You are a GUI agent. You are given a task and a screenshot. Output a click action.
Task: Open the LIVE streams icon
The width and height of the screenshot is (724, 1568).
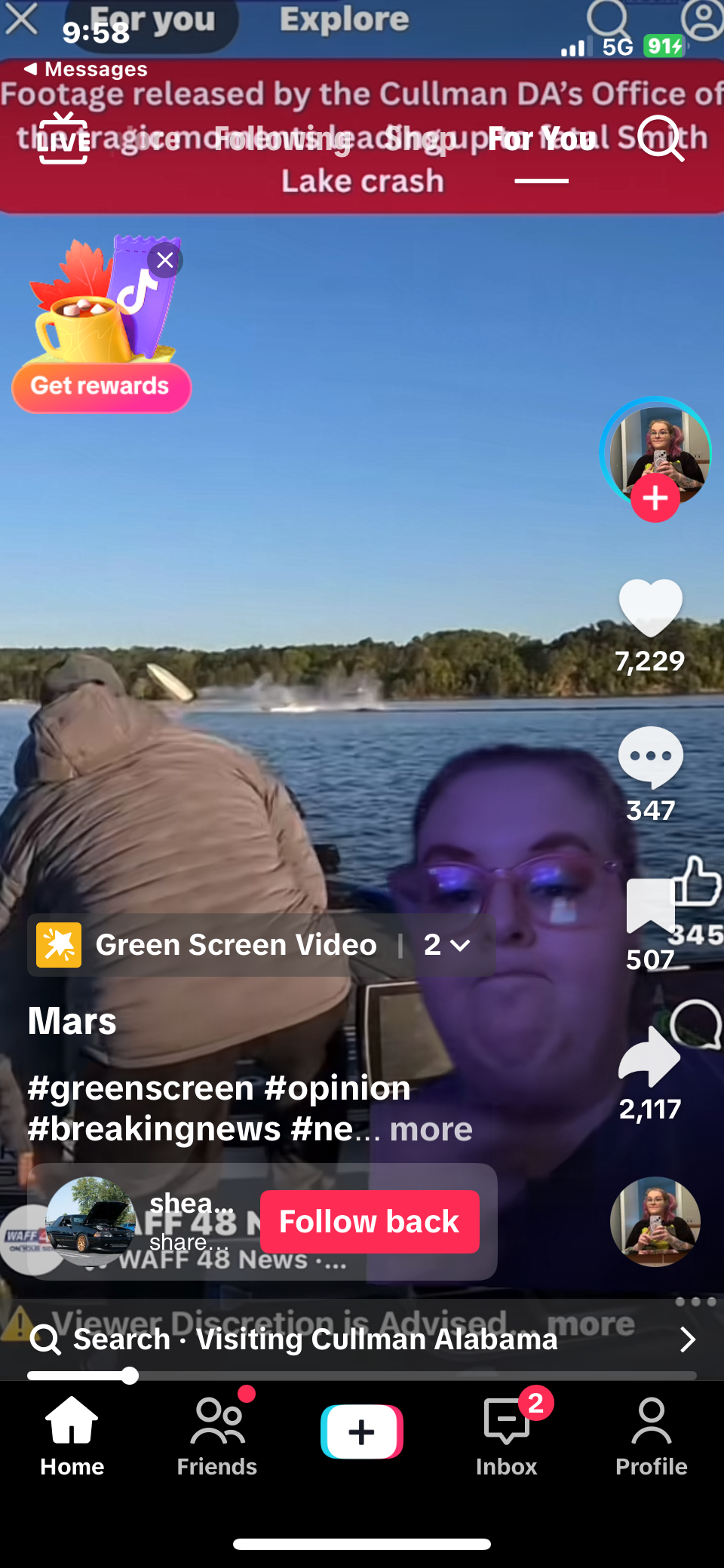pyautogui.click(x=63, y=139)
